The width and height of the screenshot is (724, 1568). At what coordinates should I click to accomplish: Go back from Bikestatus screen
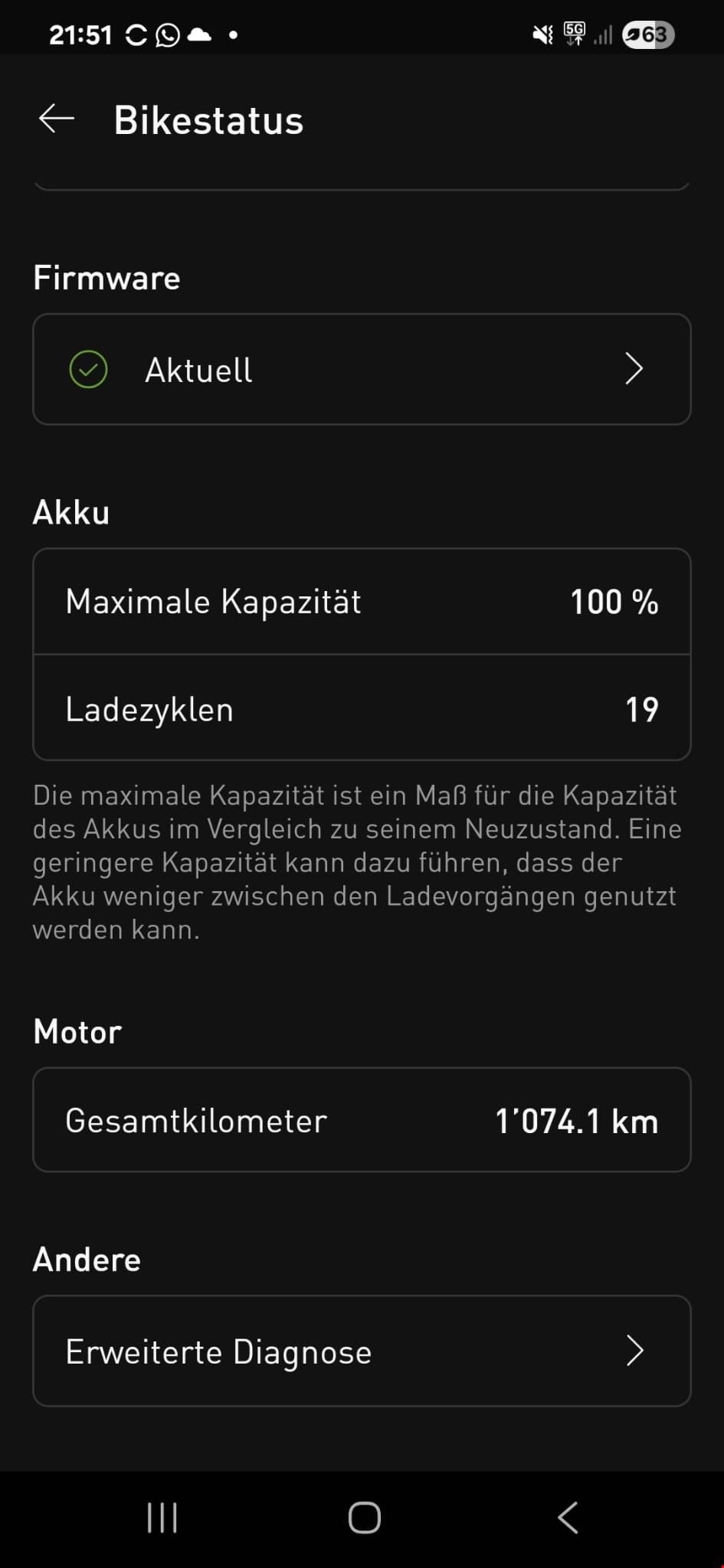coord(57,119)
